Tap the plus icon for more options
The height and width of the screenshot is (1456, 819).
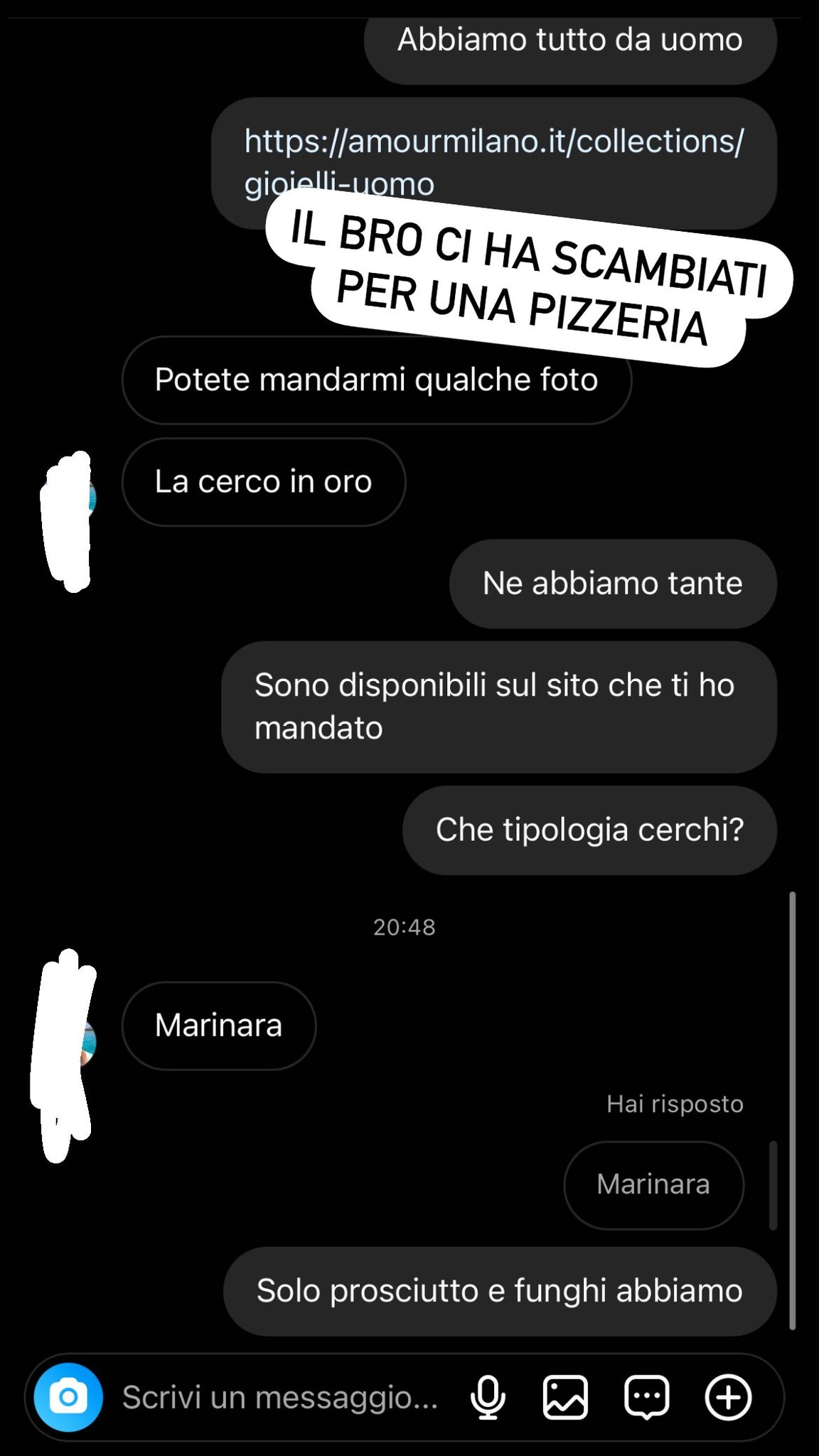click(728, 1397)
